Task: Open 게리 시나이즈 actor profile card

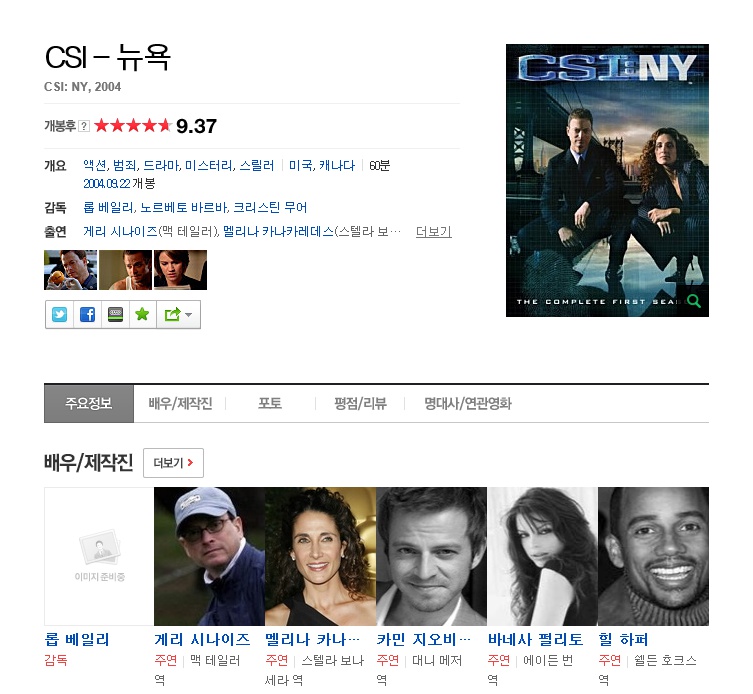Action: point(209,557)
